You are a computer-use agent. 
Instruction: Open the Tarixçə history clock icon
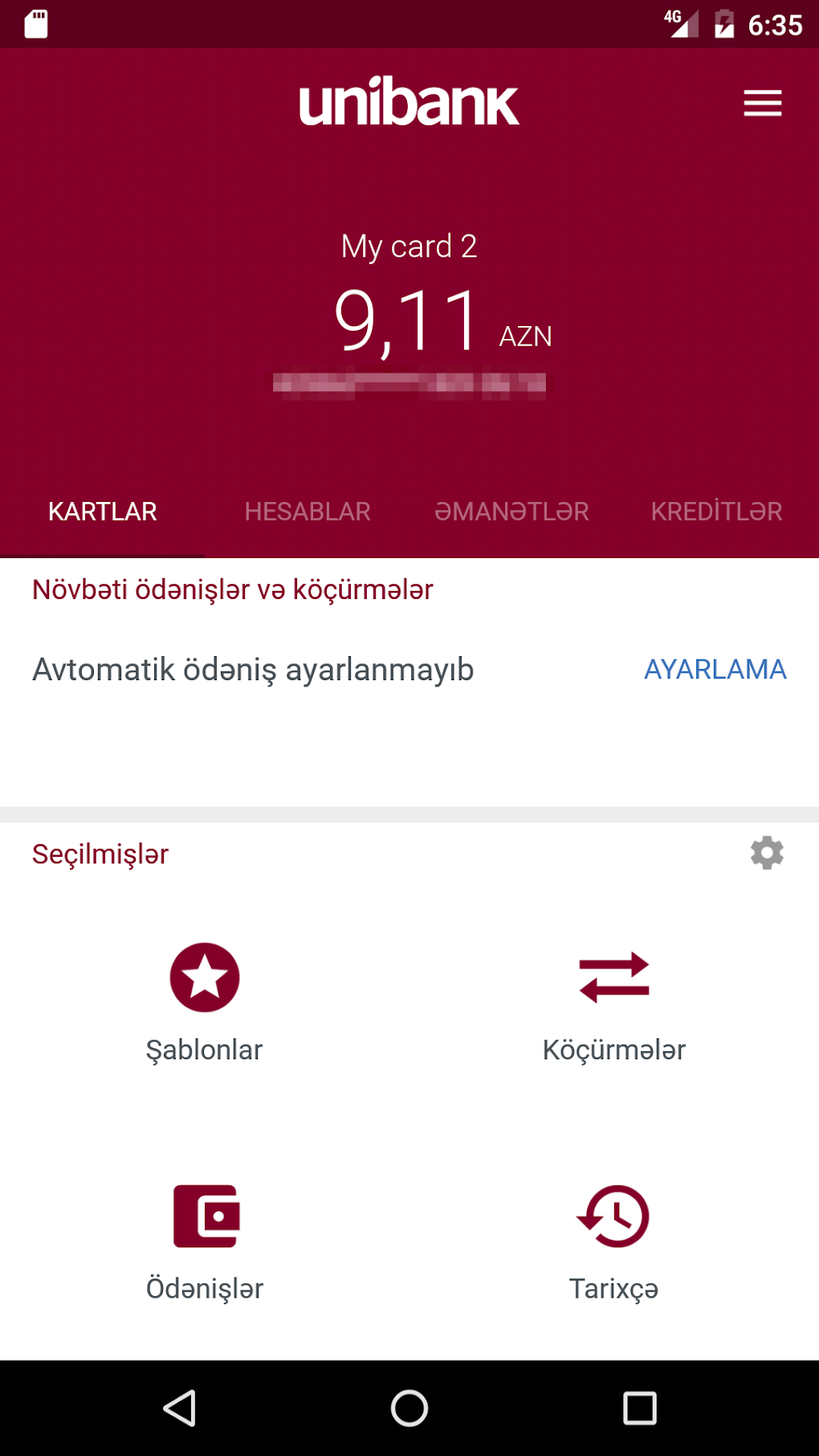tap(613, 1217)
